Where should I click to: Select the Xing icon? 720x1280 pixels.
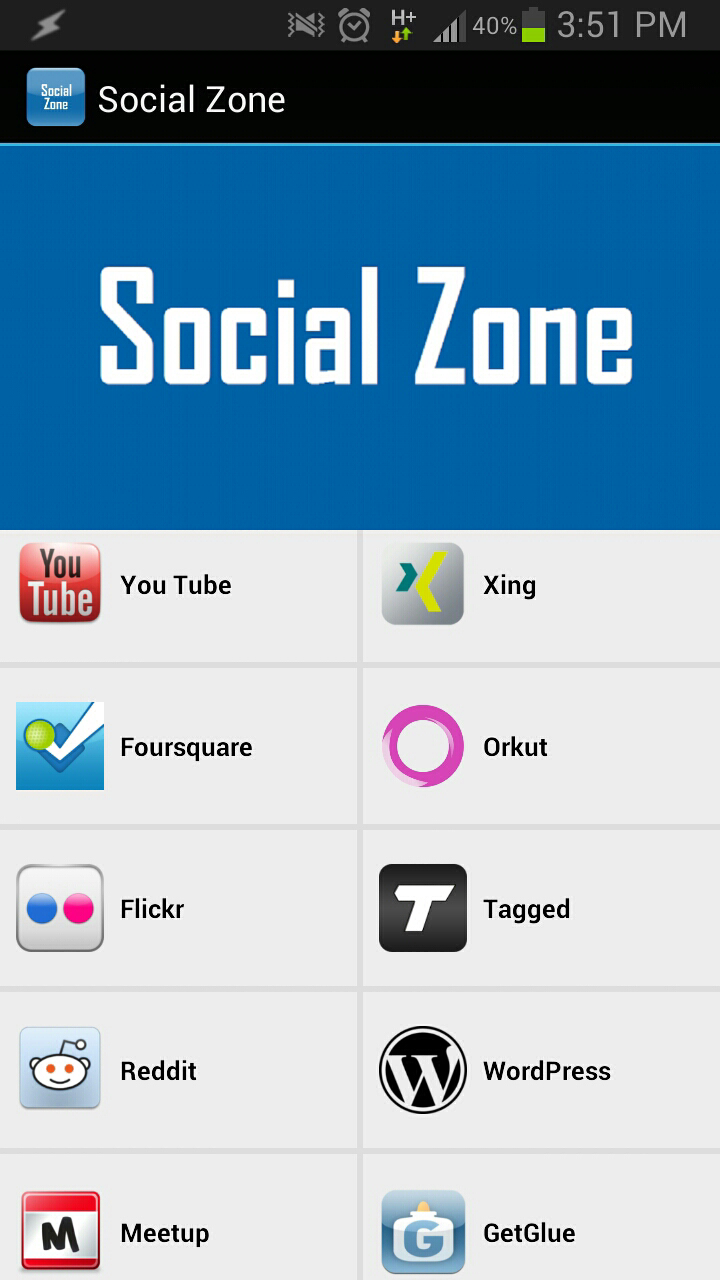pos(421,584)
